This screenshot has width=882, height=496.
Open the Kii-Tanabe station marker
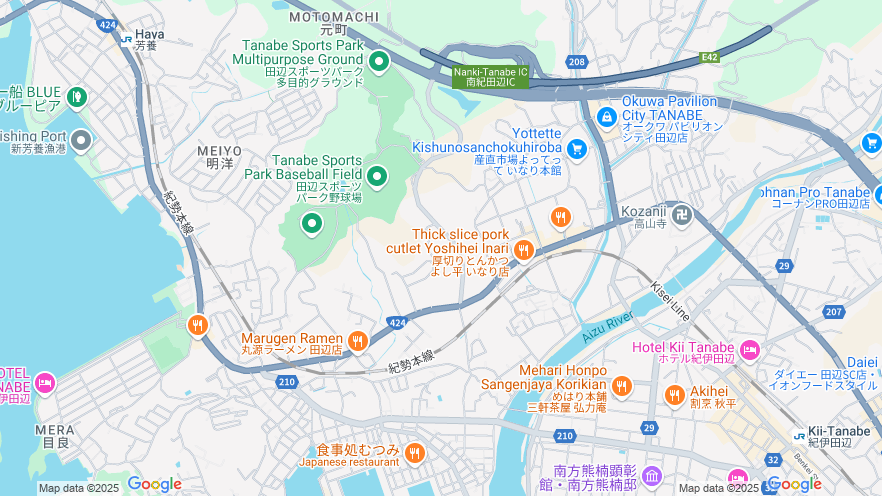pos(799,436)
